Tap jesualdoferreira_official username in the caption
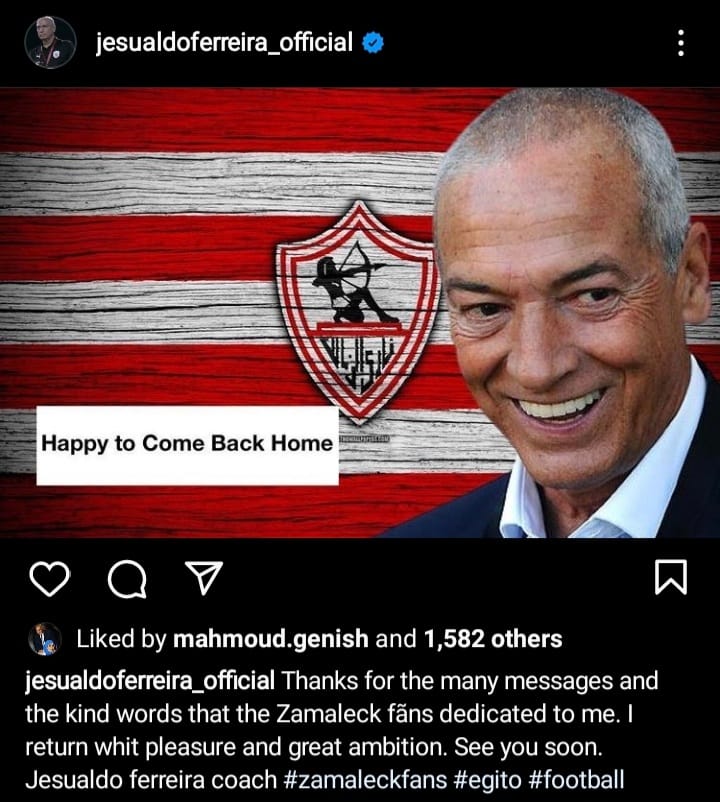720x802 pixels. pos(150,681)
